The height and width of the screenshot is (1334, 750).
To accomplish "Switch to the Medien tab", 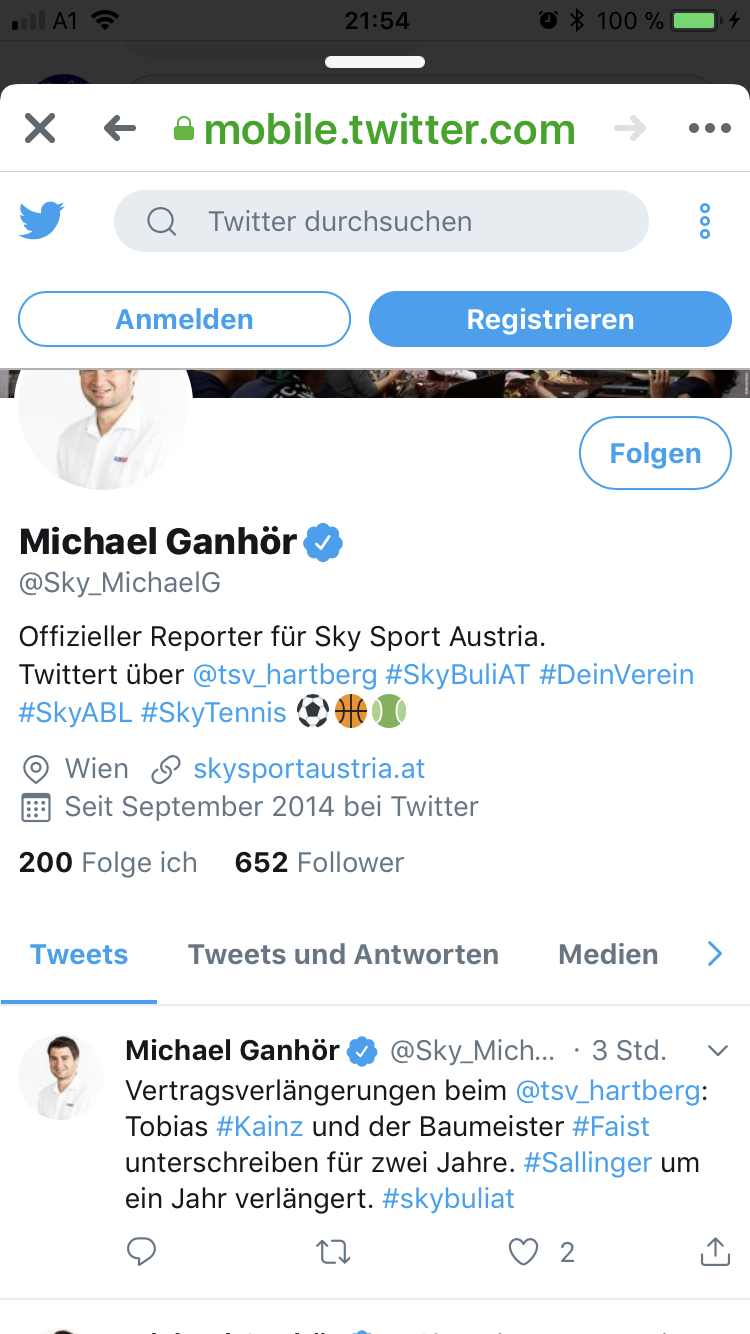I will [x=608, y=954].
